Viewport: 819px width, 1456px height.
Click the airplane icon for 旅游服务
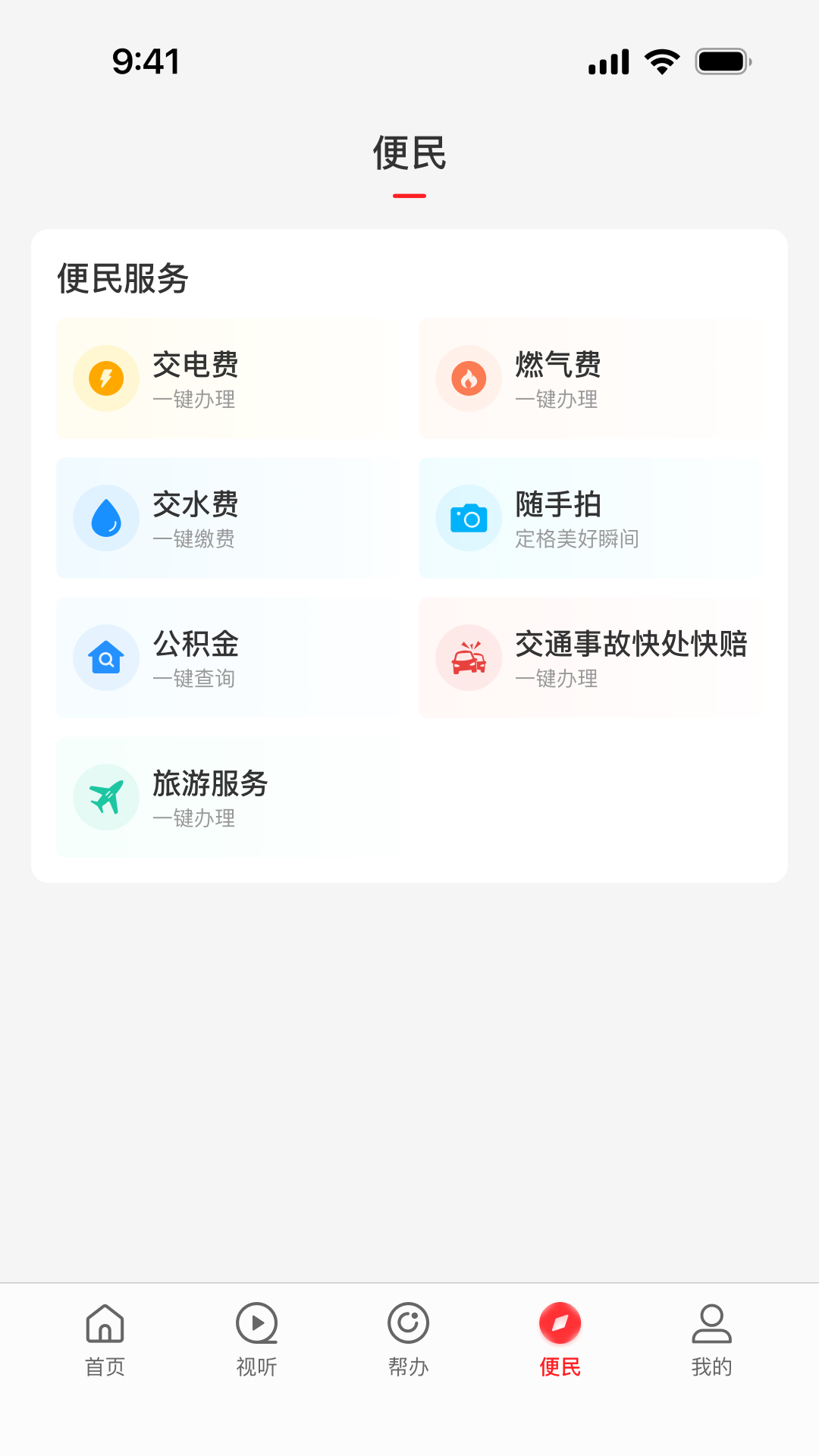105,797
